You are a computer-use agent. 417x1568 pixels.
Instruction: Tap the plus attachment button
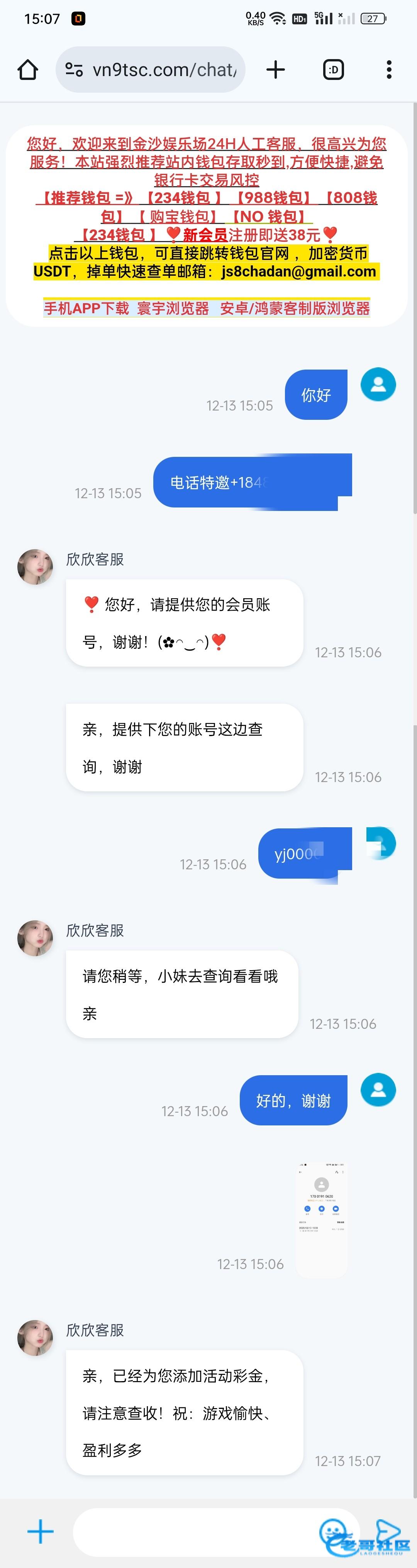pos(41,1531)
